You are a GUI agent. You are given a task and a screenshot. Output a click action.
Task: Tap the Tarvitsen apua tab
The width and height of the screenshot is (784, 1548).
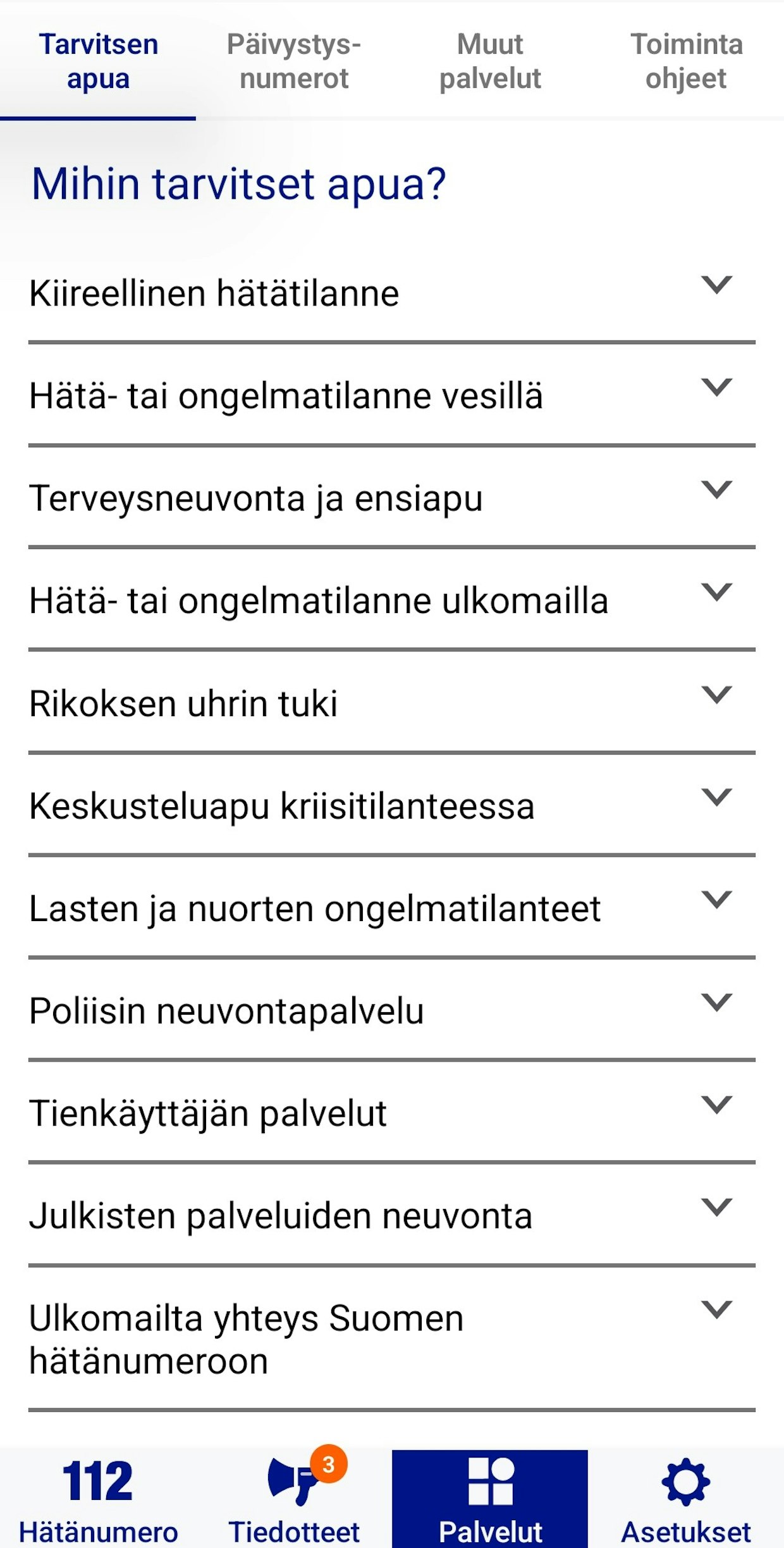pos(98,61)
